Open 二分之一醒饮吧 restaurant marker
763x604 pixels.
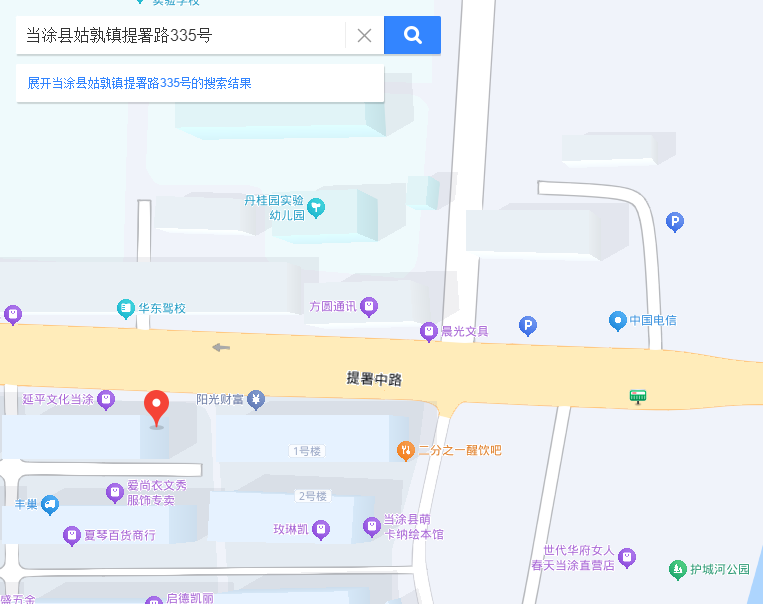(405, 450)
